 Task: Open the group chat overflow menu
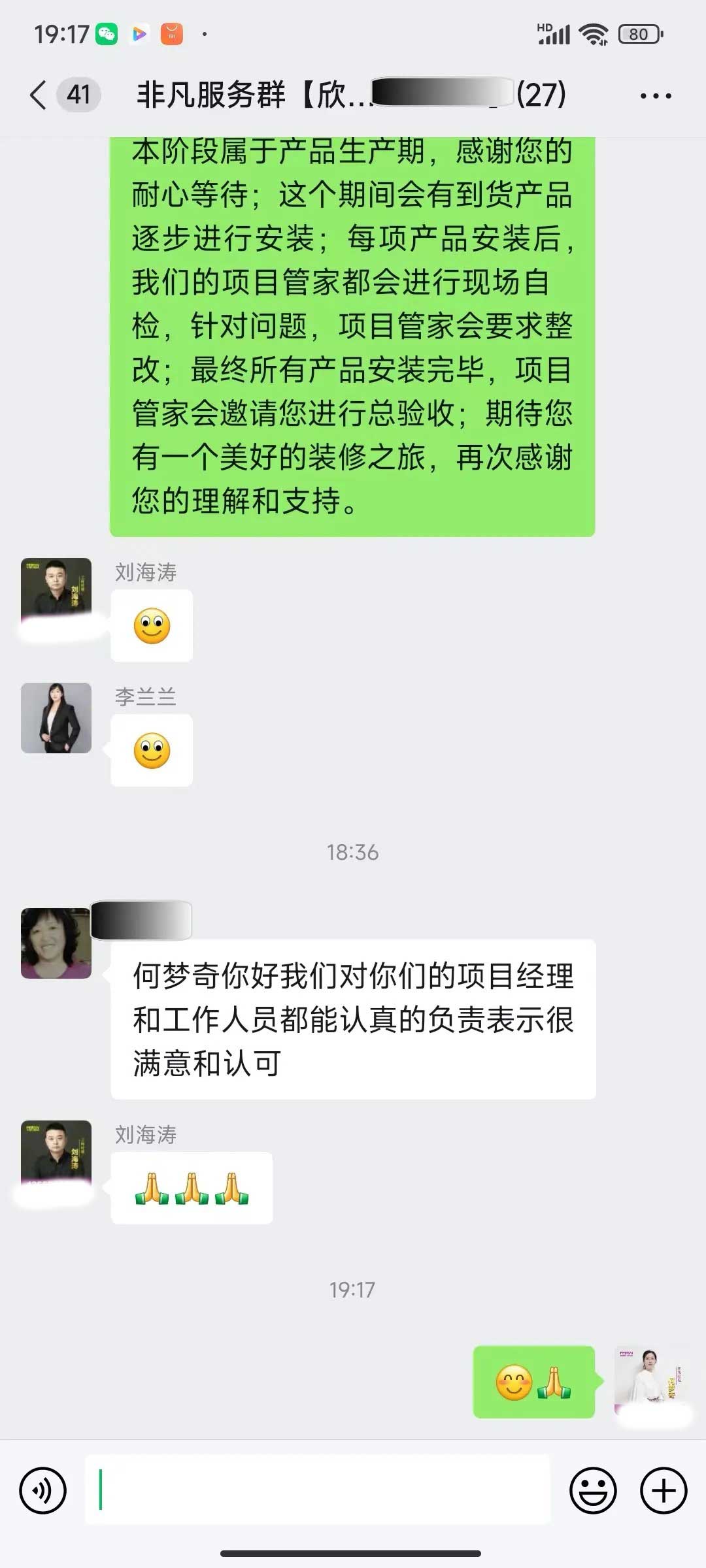coord(655,96)
